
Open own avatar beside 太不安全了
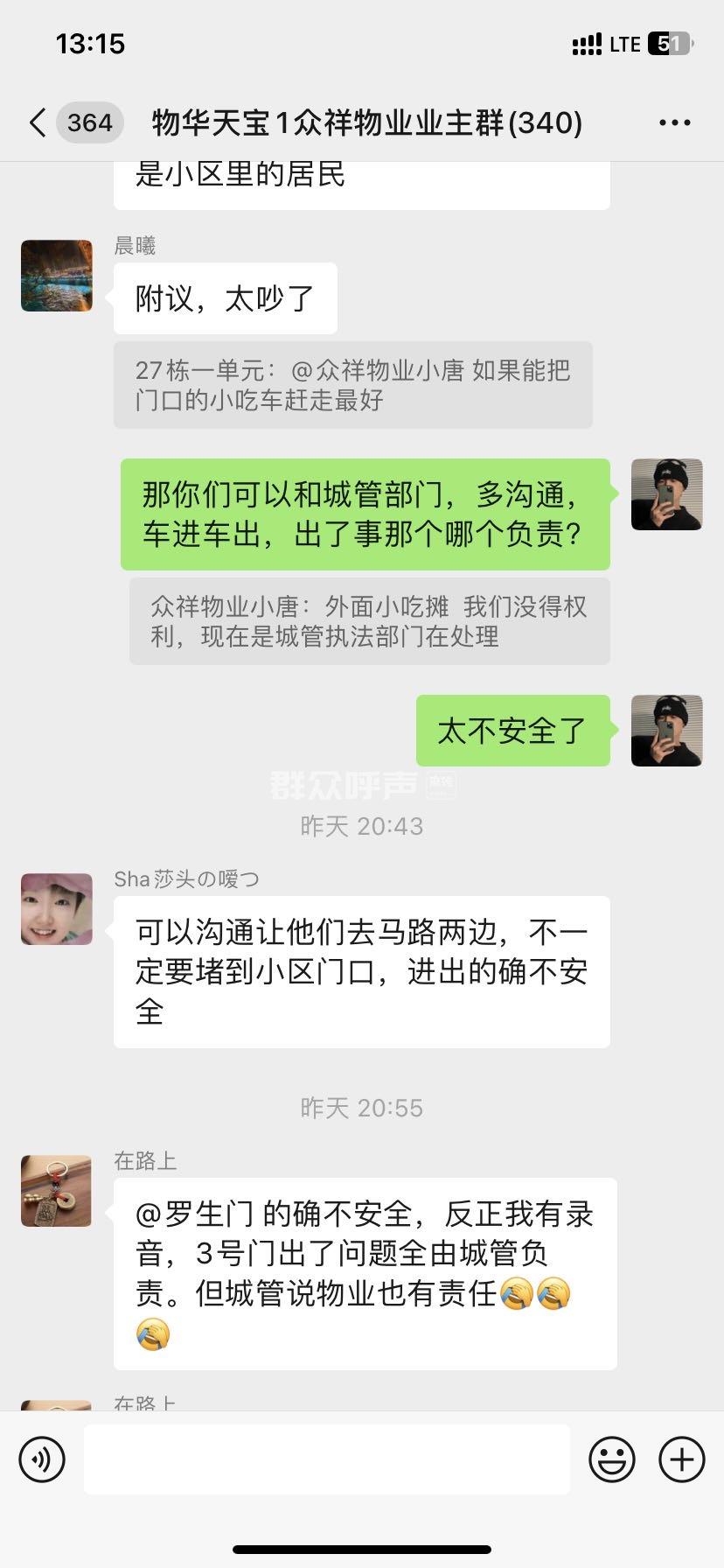click(x=666, y=731)
